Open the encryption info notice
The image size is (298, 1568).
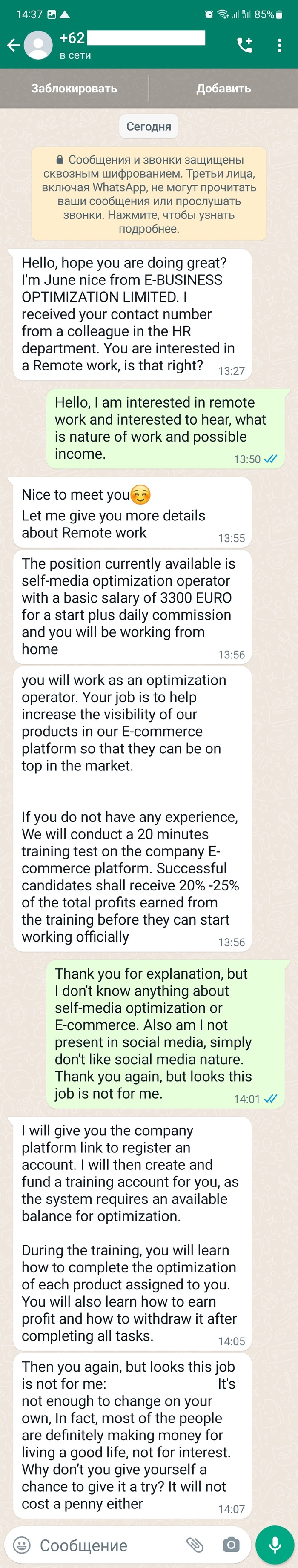coord(149,194)
